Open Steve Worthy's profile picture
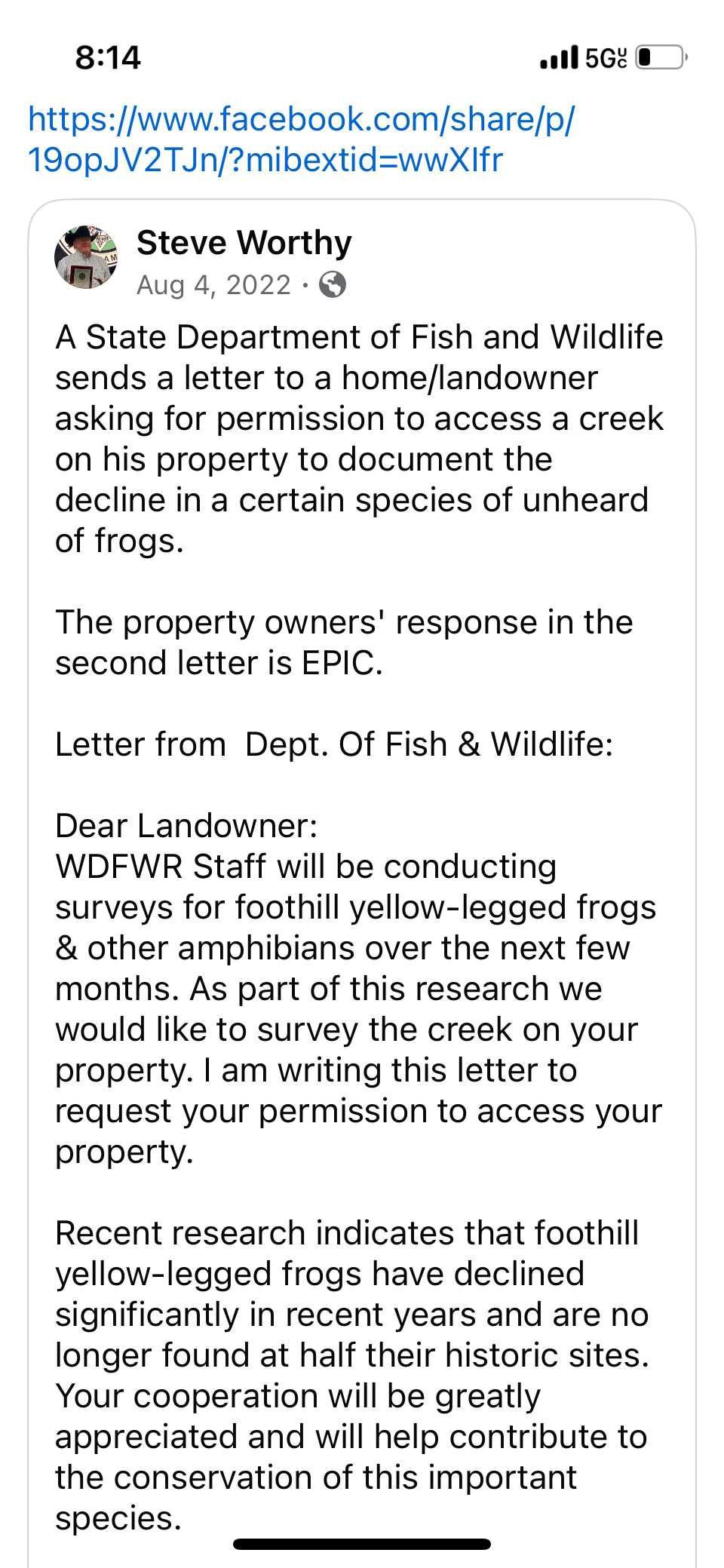 tap(86, 257)
